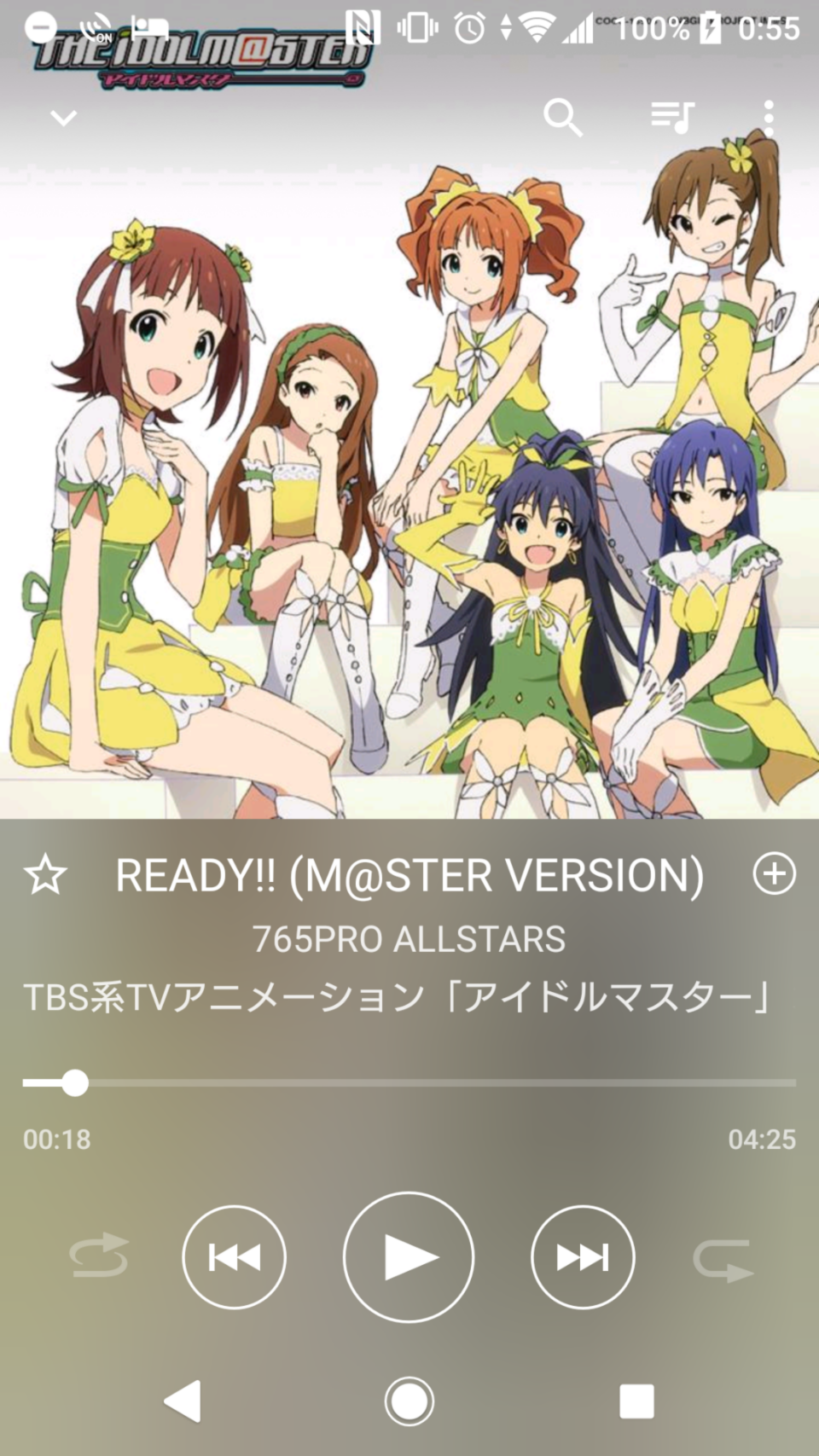819x1456 pixels.
Task: Open the overflow menu
Action: [x=769, y=118]
